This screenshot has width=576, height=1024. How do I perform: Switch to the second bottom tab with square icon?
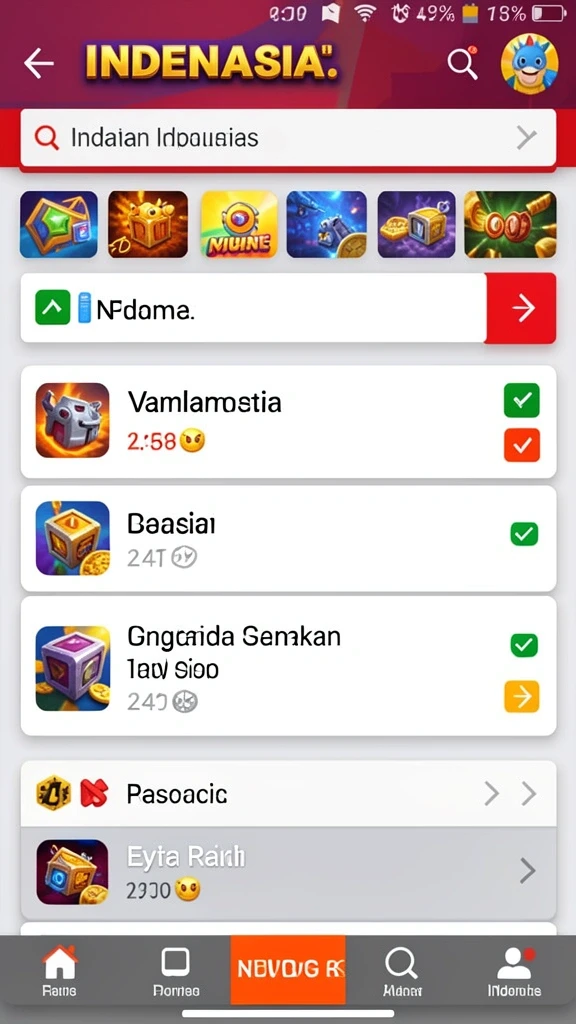176,971
